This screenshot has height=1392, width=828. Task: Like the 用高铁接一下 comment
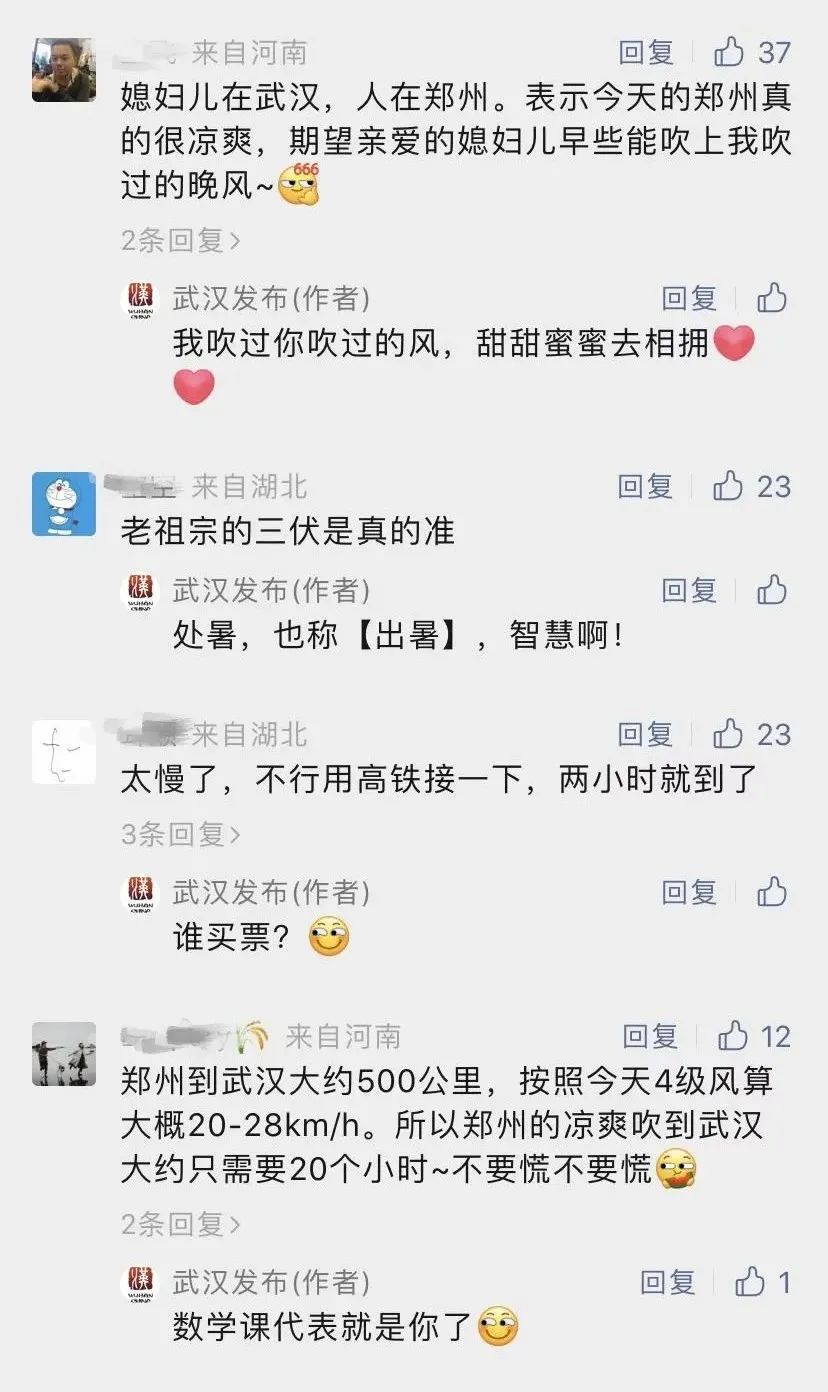point(729,735)
